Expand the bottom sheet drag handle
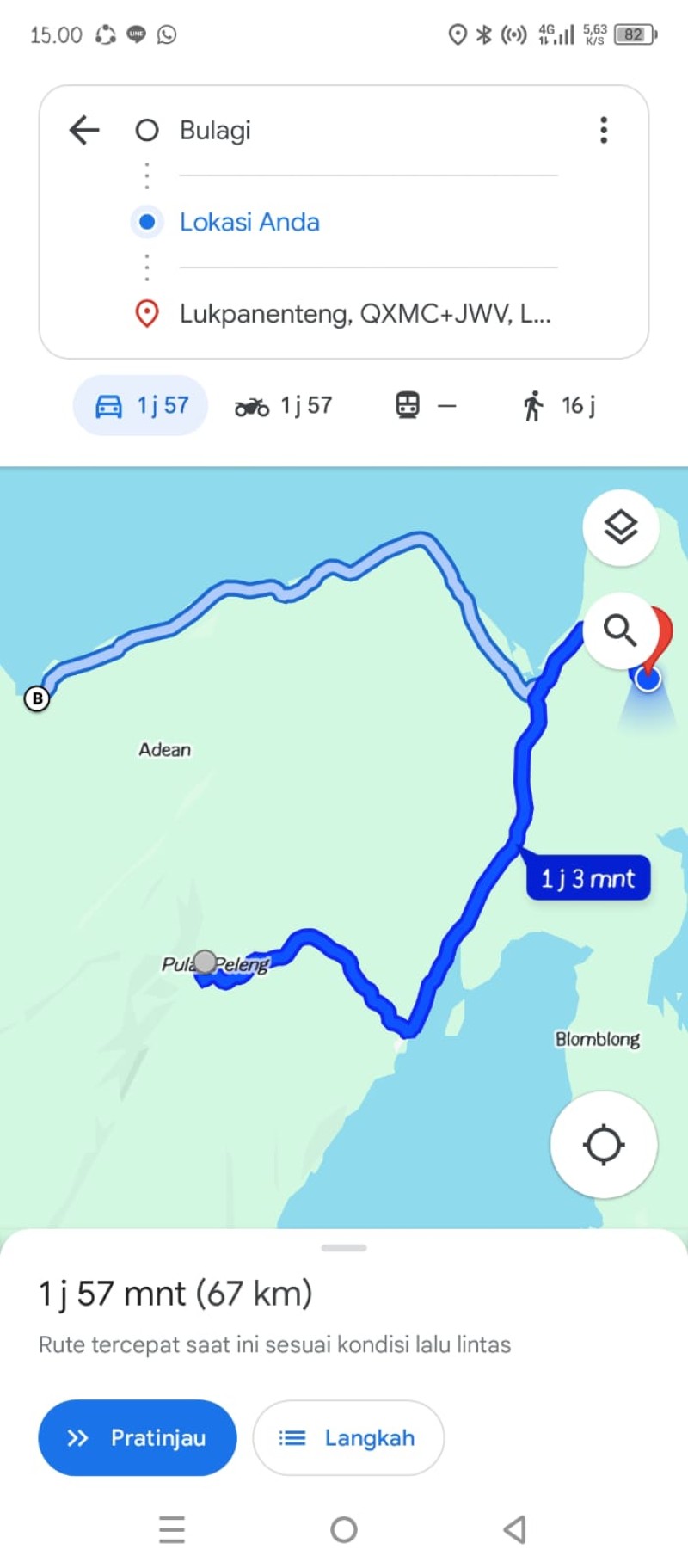 344,1247
